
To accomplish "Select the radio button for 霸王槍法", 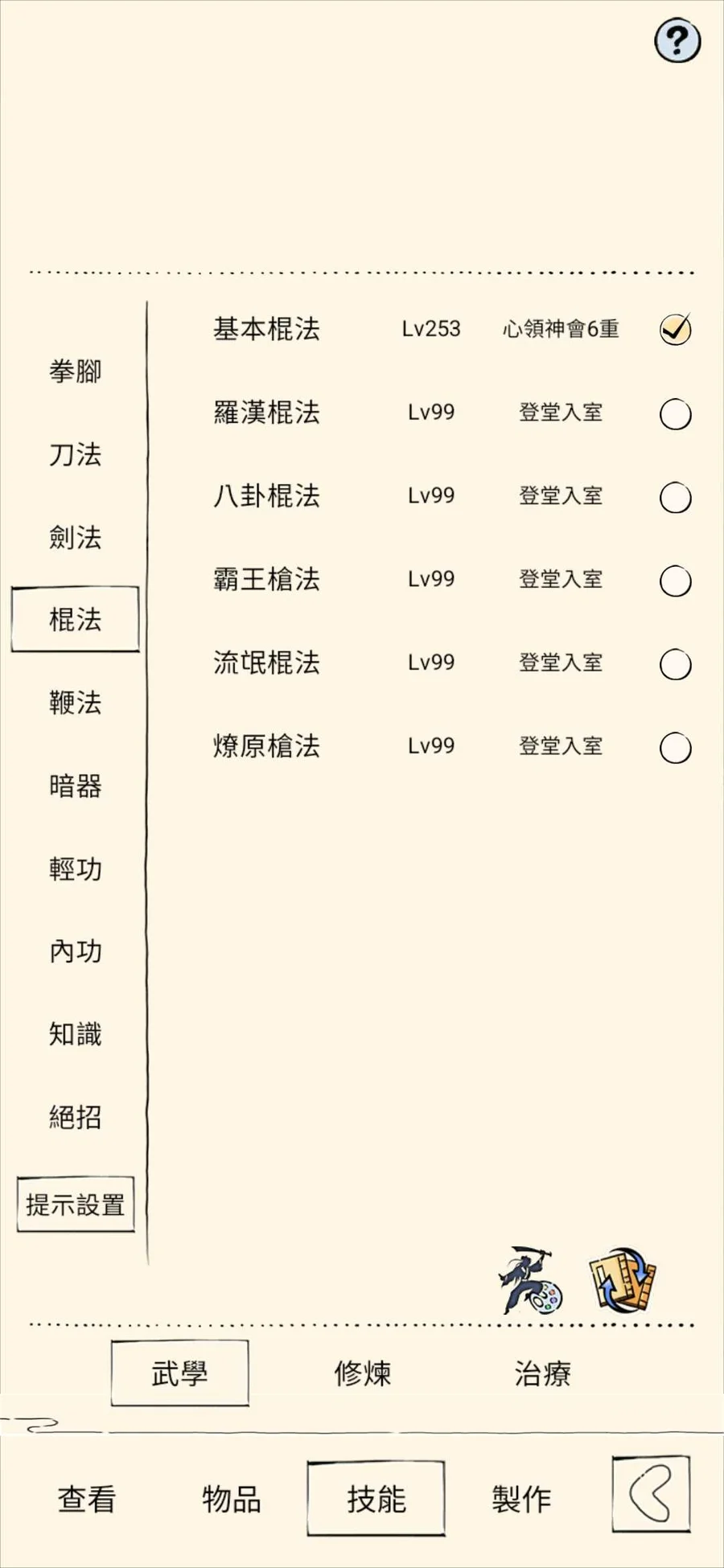I will point(675,581).
